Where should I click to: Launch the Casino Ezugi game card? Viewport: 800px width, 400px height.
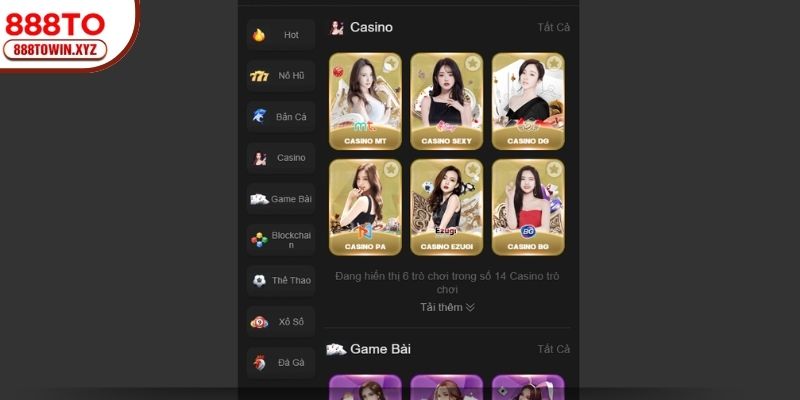(x=446, y=206)
